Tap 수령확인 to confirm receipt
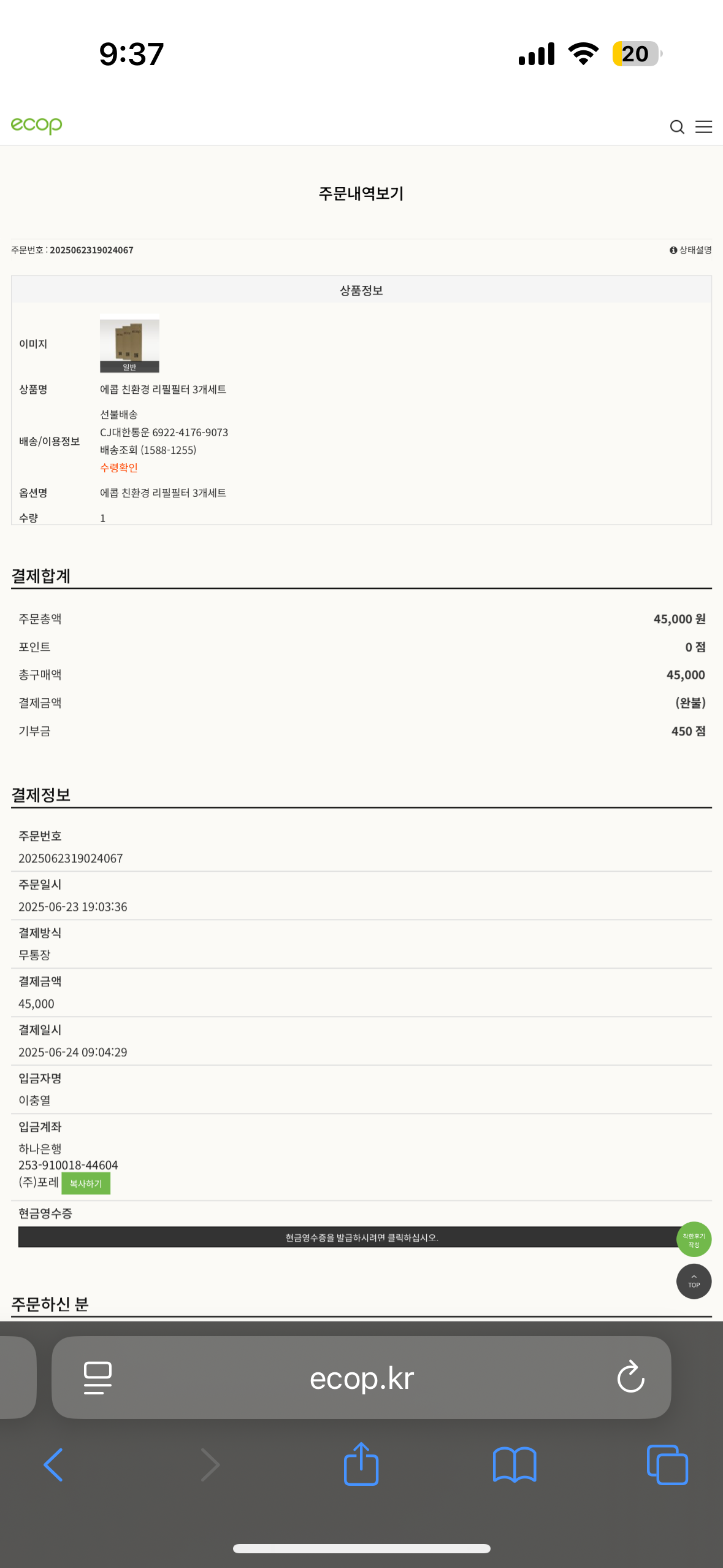The height and width of the screenshot is (1568, 723). pos(118,467)
